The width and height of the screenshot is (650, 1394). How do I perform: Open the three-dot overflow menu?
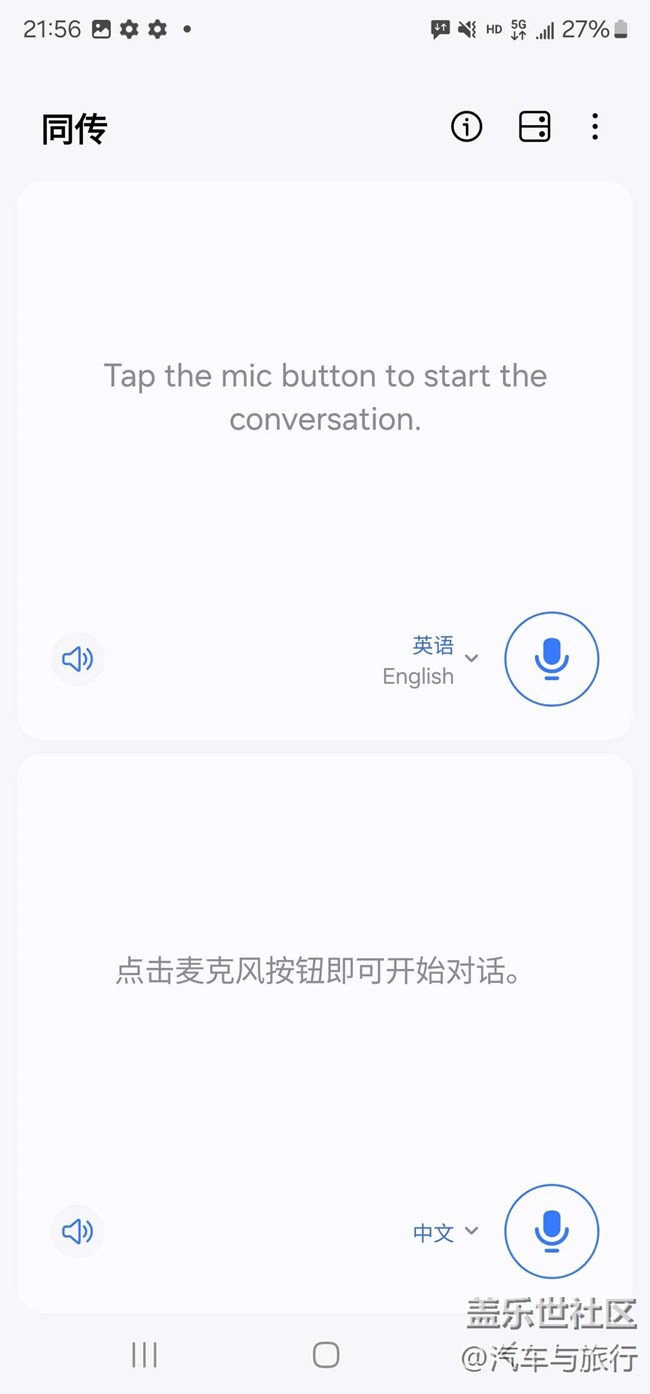[595, 127]
